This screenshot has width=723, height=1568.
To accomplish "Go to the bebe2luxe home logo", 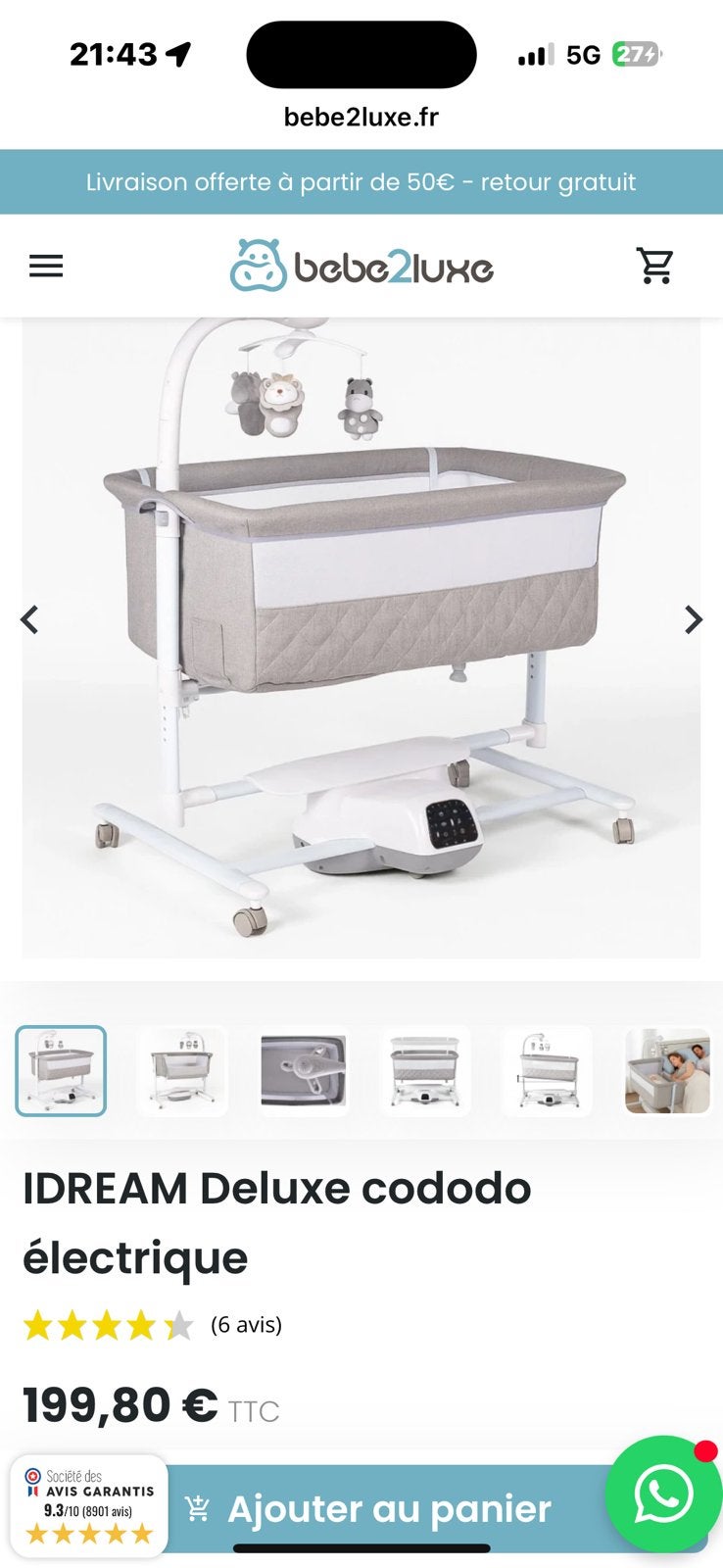I will (361, 266).
